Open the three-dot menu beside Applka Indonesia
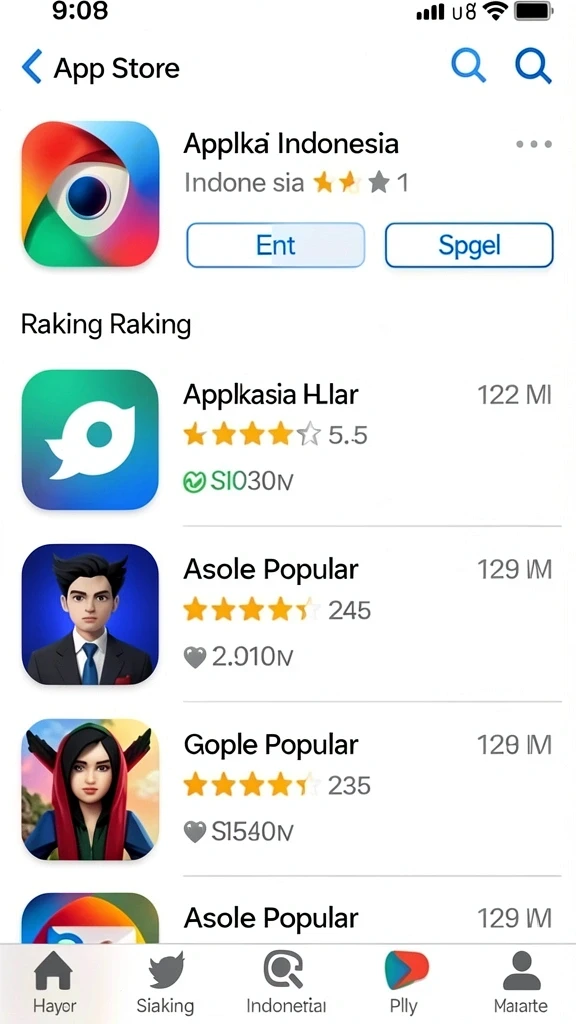This screenshot has height=1024, width=576. 534,144
